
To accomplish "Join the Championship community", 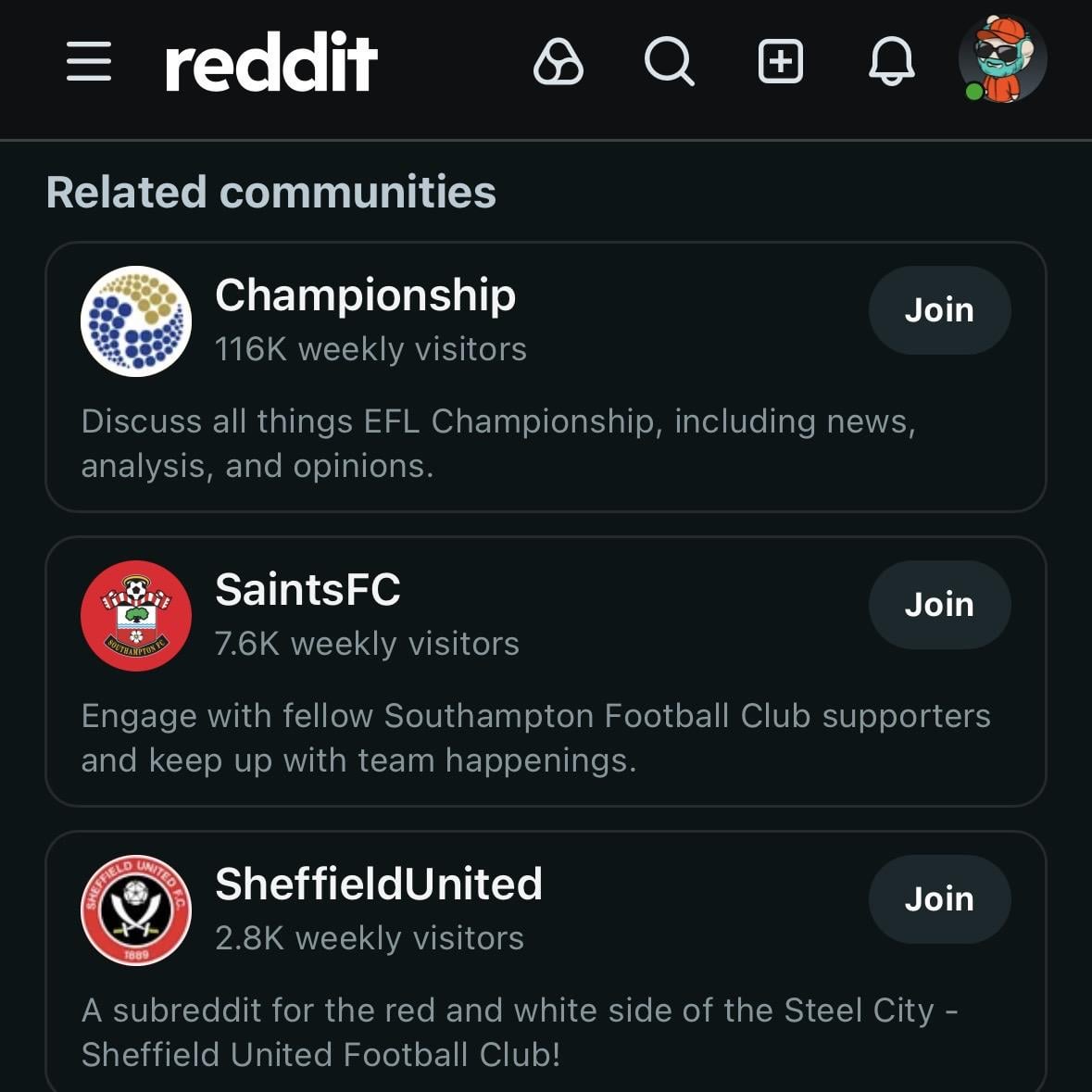I will point(939,310).
